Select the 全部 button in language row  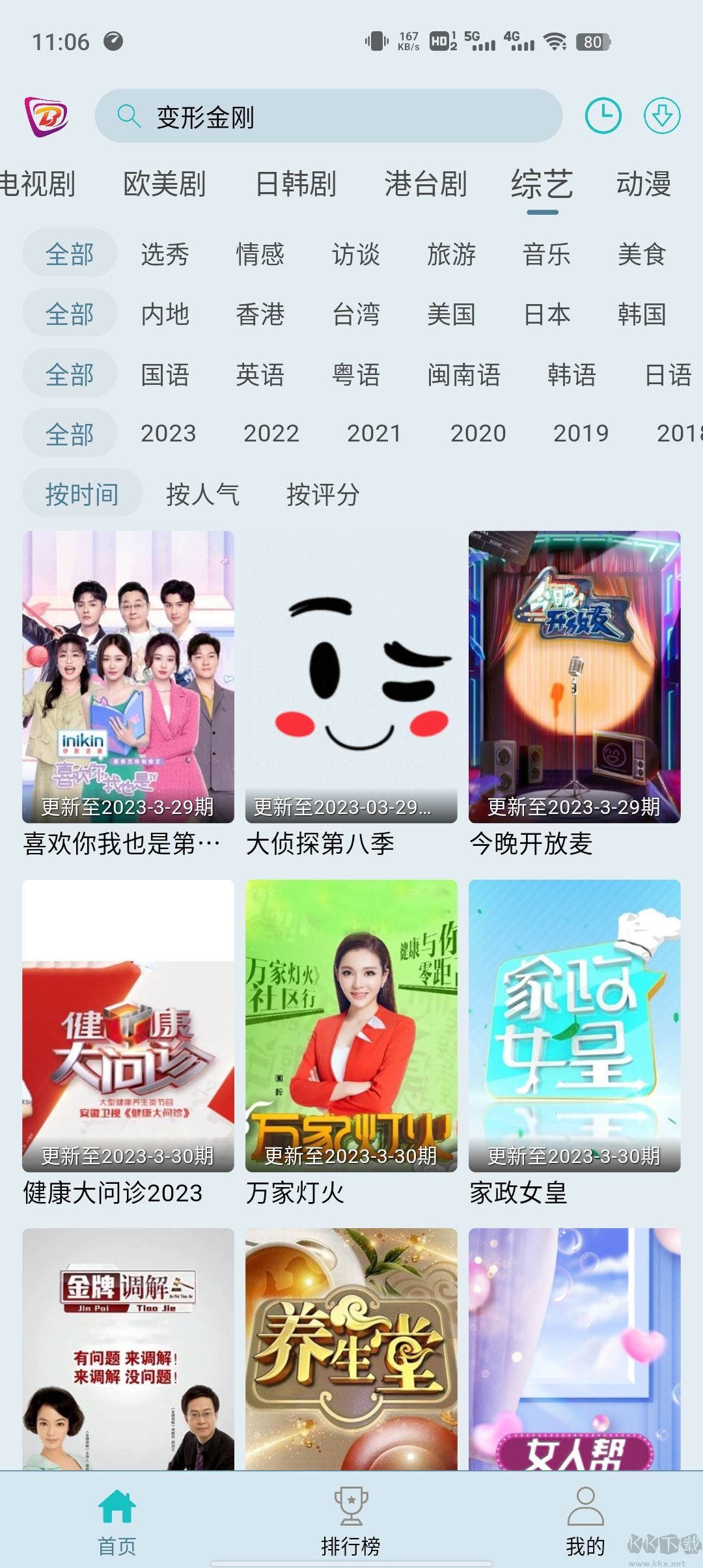click(69, 373)
